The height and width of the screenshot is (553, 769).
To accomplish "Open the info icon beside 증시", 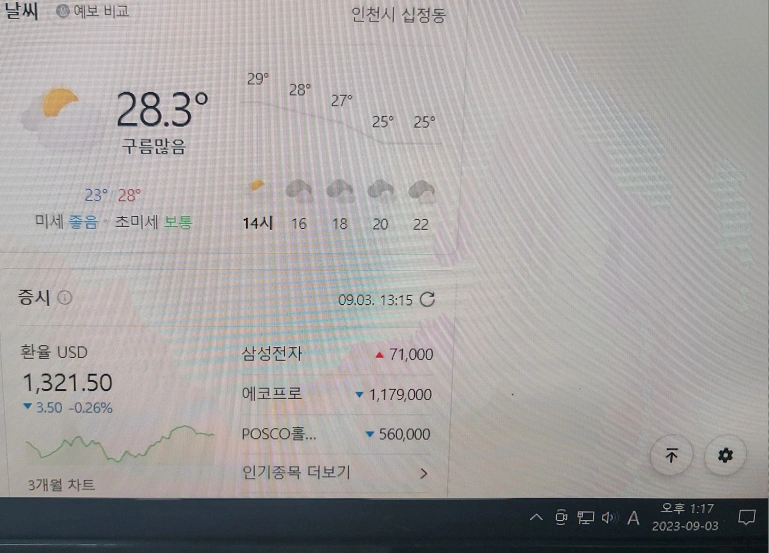I will click(x=64, y=298).
